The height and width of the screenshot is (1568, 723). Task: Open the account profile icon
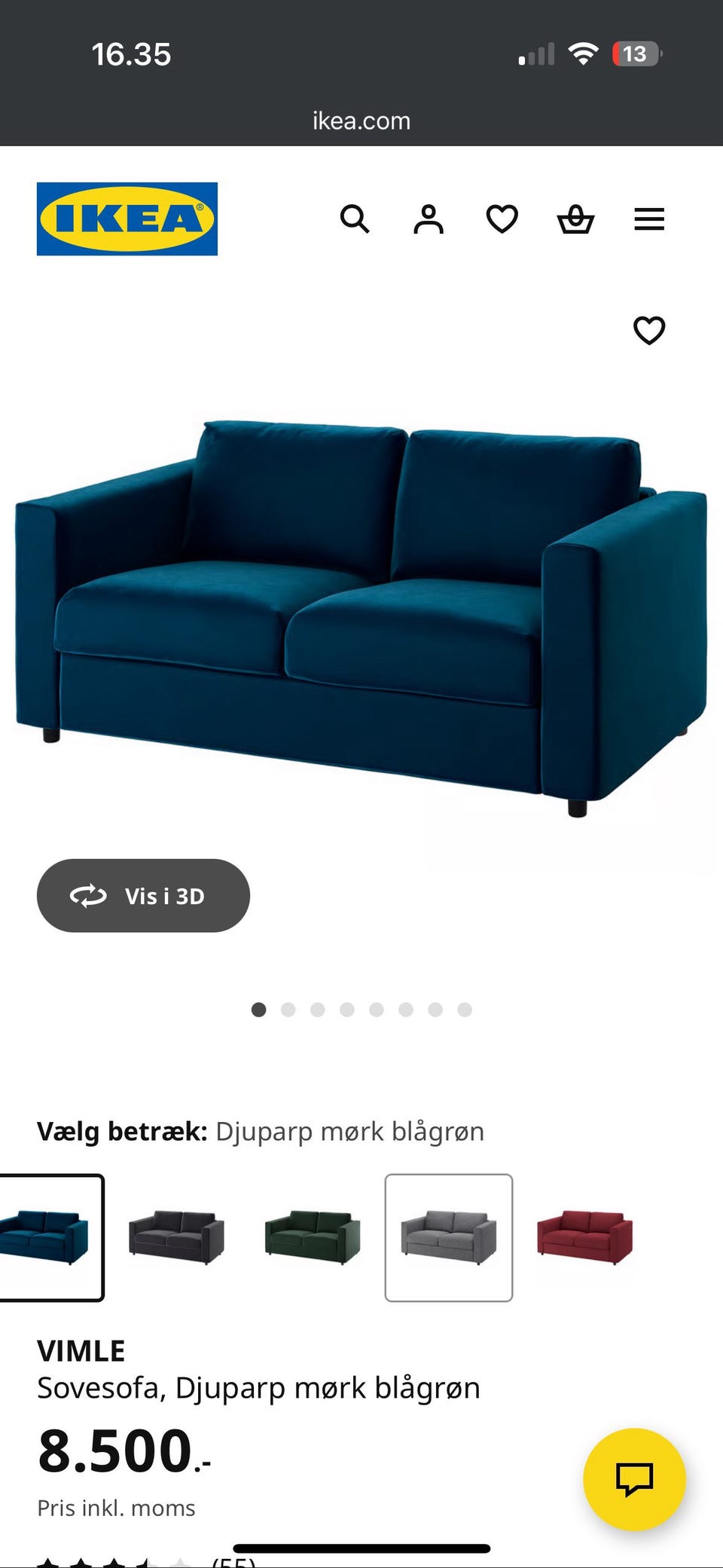pyautogui.click(x=428, y=219)
